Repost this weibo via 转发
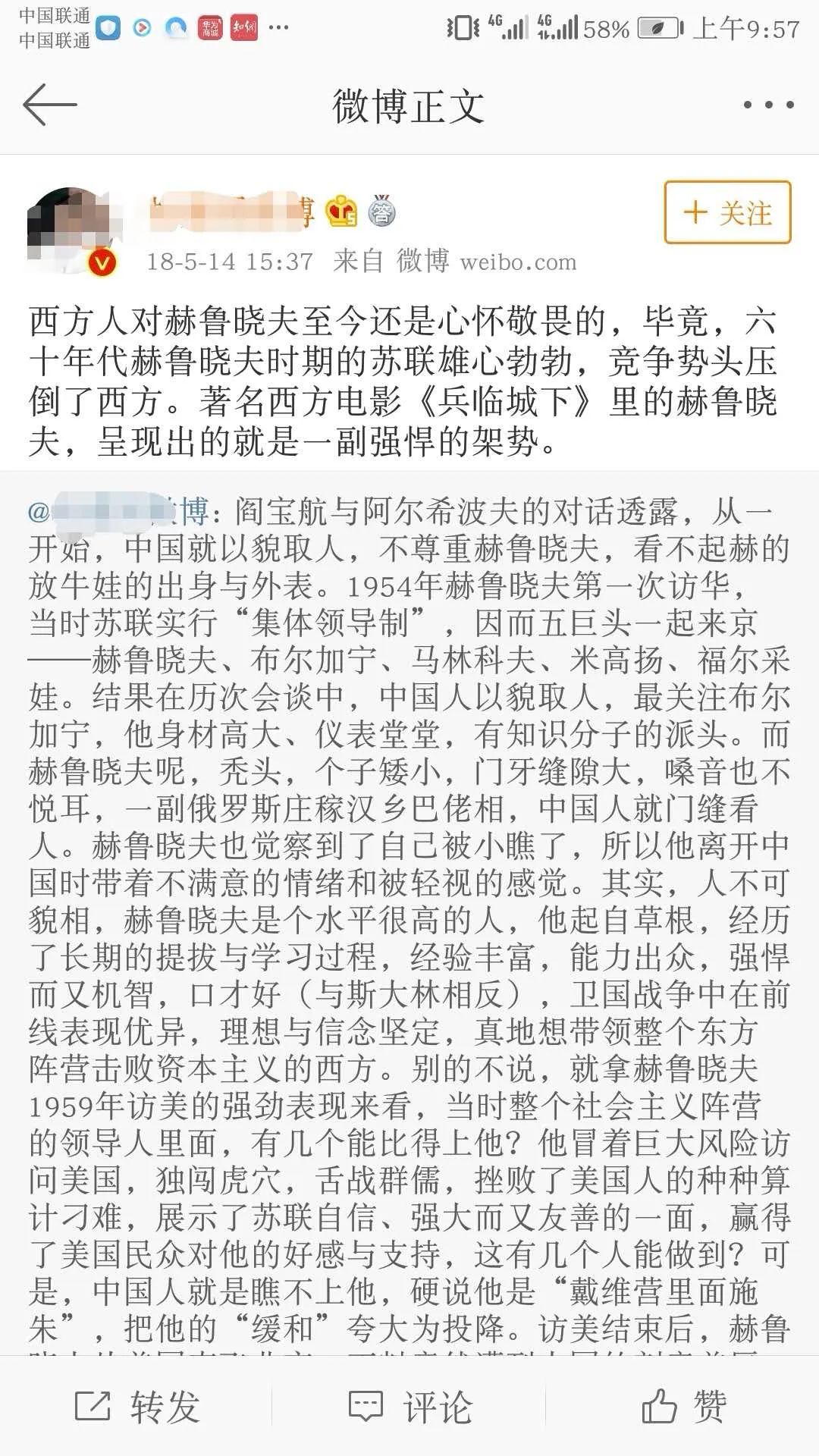 [x=137, y=1407]
